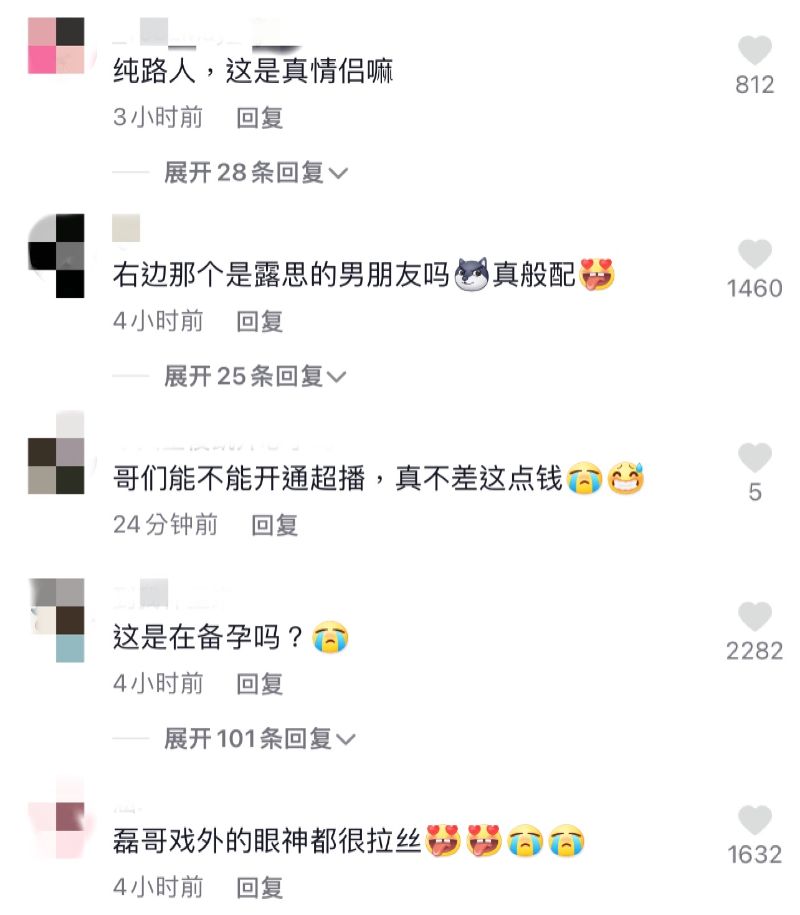Viewport: 800px width, 915px height.
Task: Reply to the comment about 磊哥戏外的眼神
Action: click(x=260, y=887)
